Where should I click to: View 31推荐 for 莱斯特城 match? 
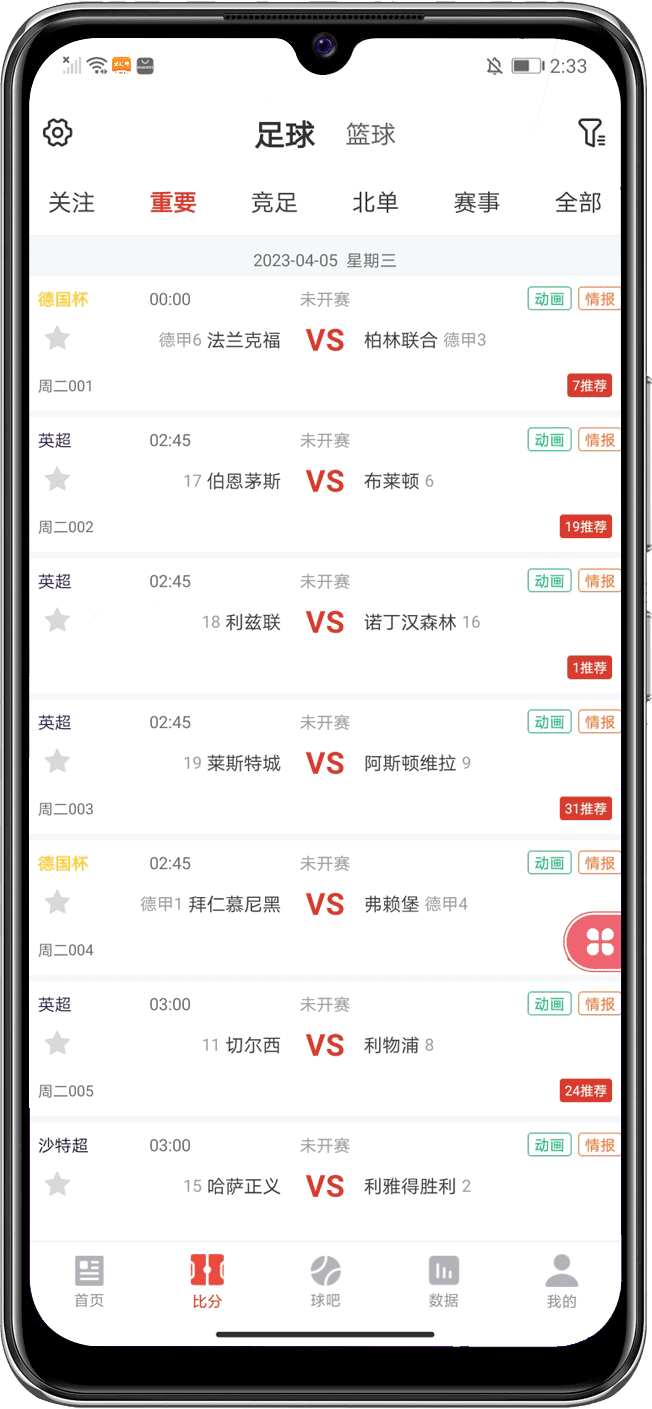pos(586,809)
